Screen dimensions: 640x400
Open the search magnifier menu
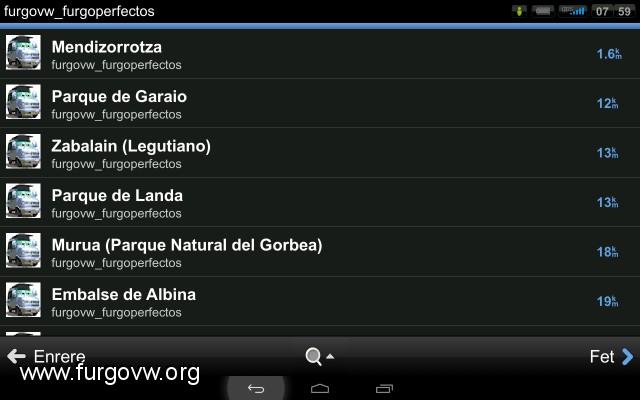[x=319, y=356]
